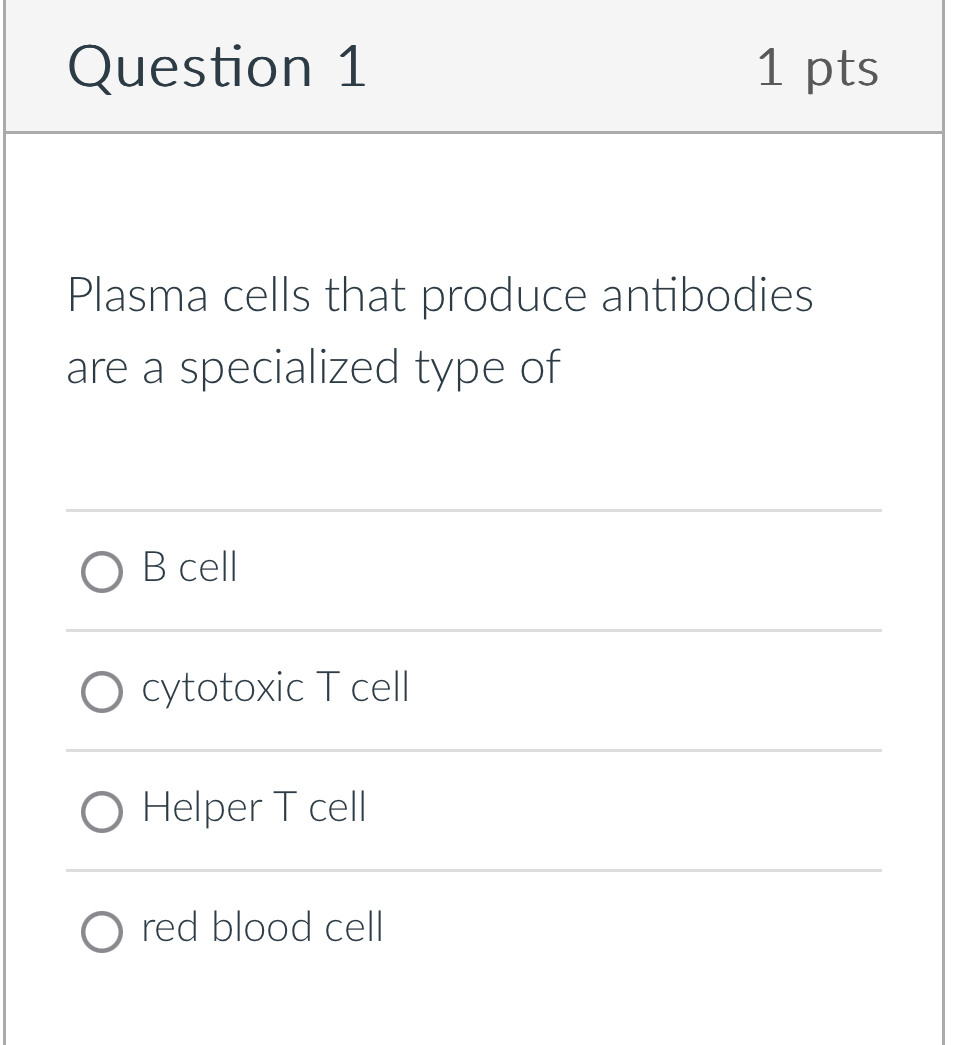Image resolution: width=954 pixels, height=1045 pixels.
Task: Click the B cell answer label
Action: (x=188, y=567)
